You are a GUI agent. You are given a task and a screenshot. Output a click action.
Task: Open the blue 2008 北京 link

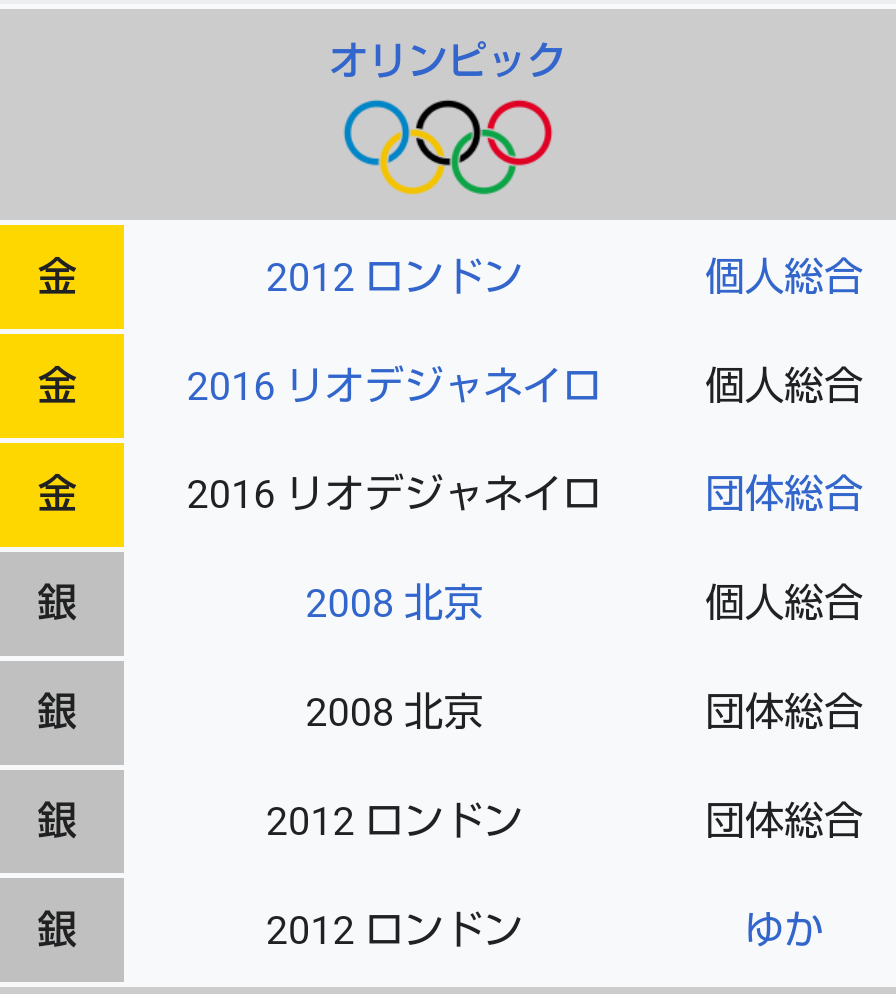tap(394, 603)
